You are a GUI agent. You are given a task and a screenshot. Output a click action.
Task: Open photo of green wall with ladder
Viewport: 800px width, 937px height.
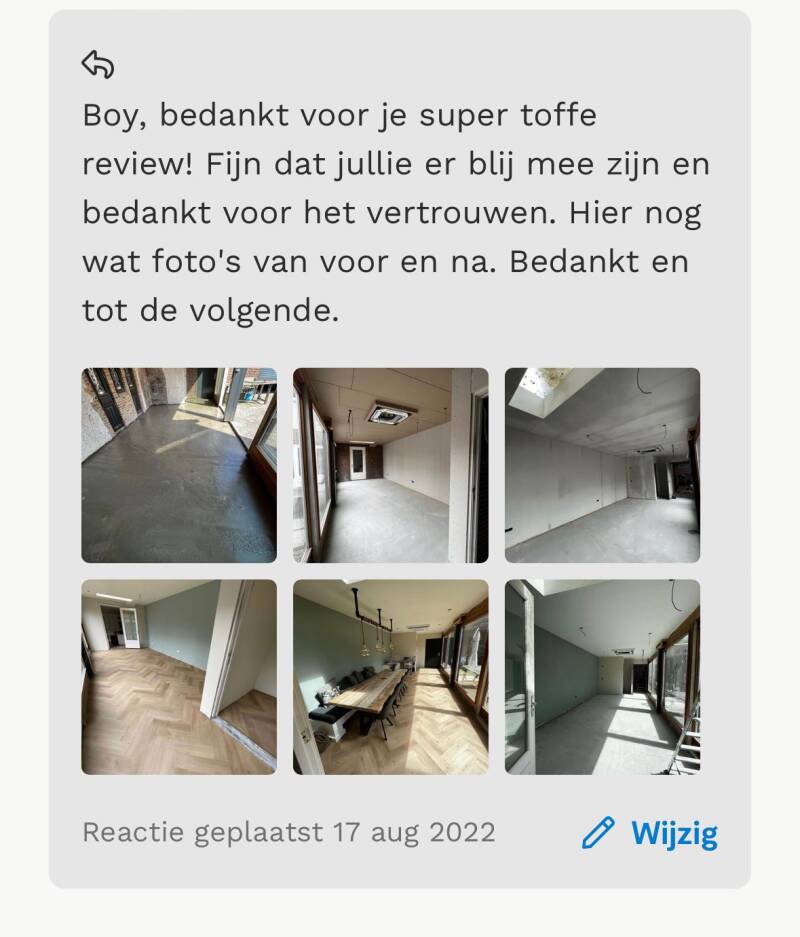[x=602, y=677]
